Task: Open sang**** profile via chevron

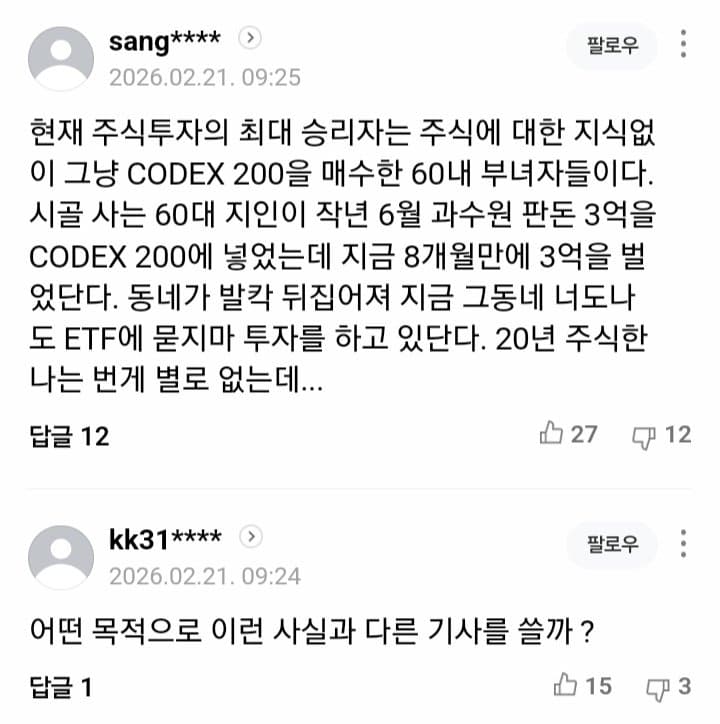Action: pyautogui.click(x=252, y=38)
